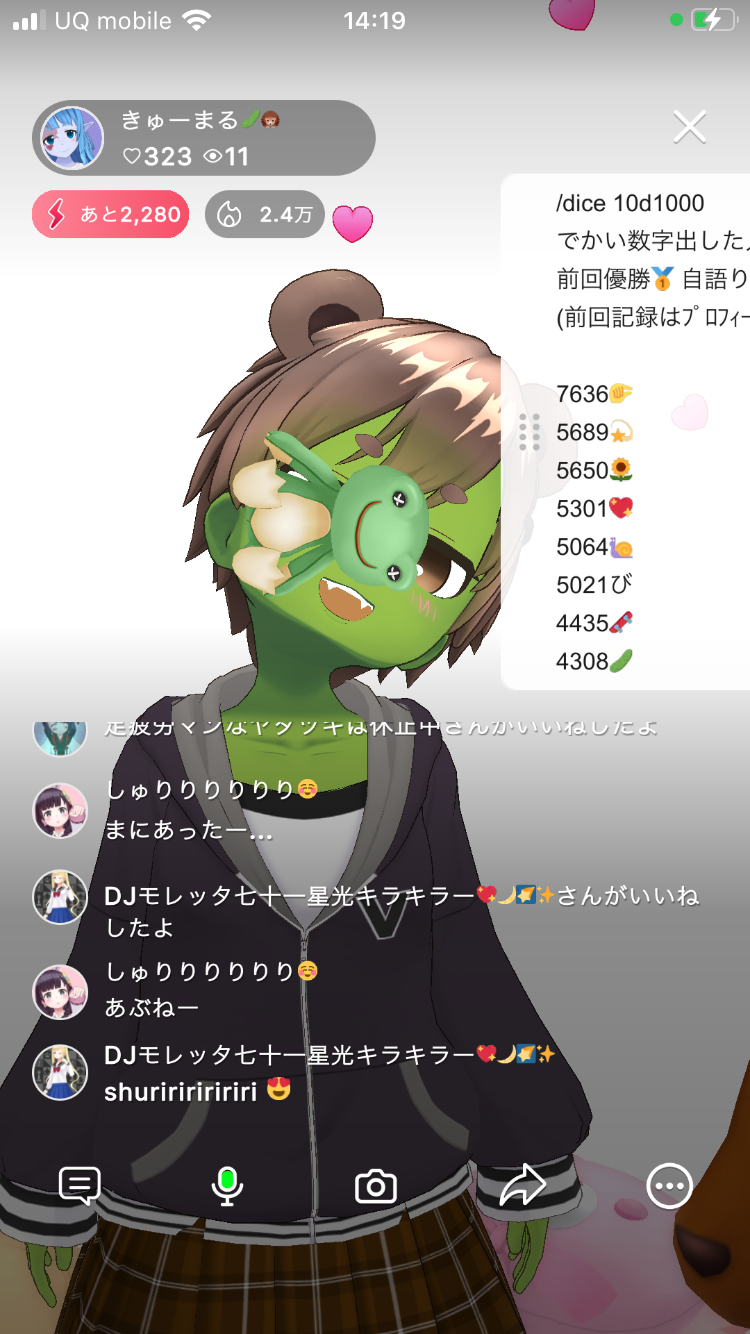Open the comment input icon
750x1334 pixels.
coord(80,1186)
